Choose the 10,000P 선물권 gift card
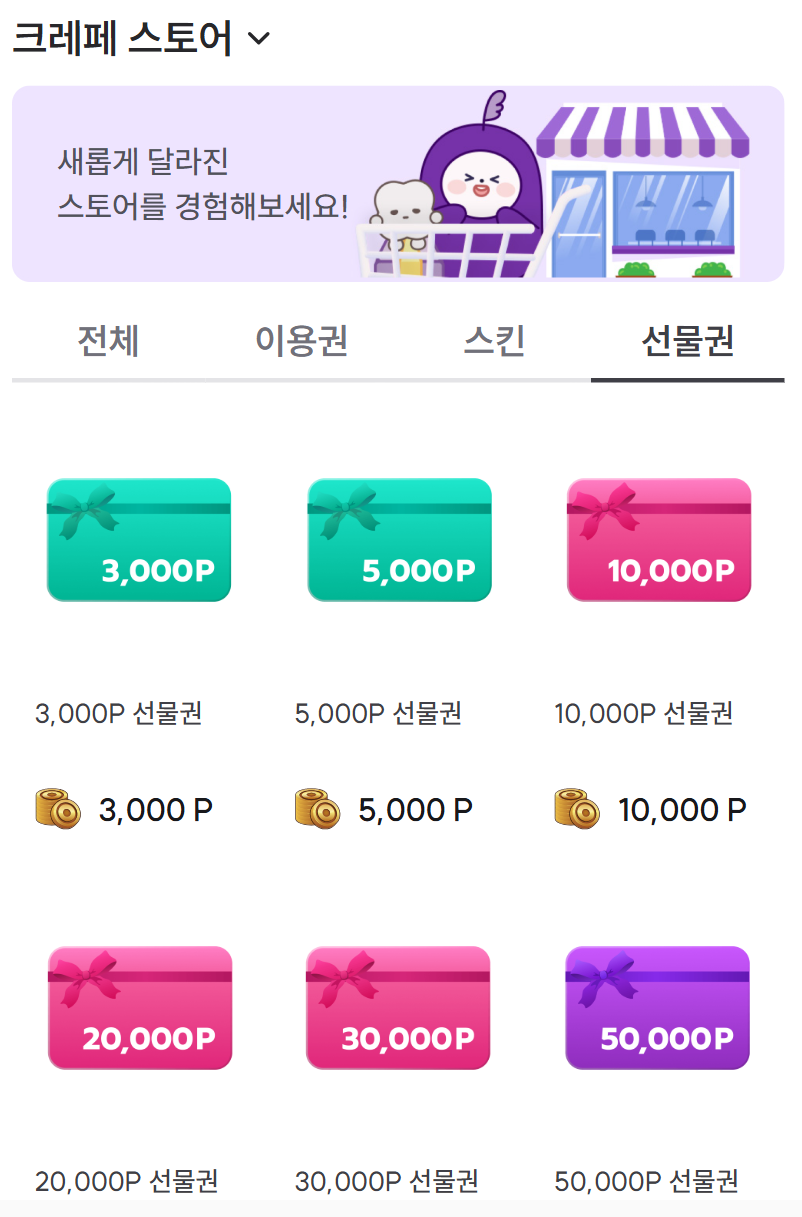This screenshot has height=1217, width=802. click(x=659, y=540)
